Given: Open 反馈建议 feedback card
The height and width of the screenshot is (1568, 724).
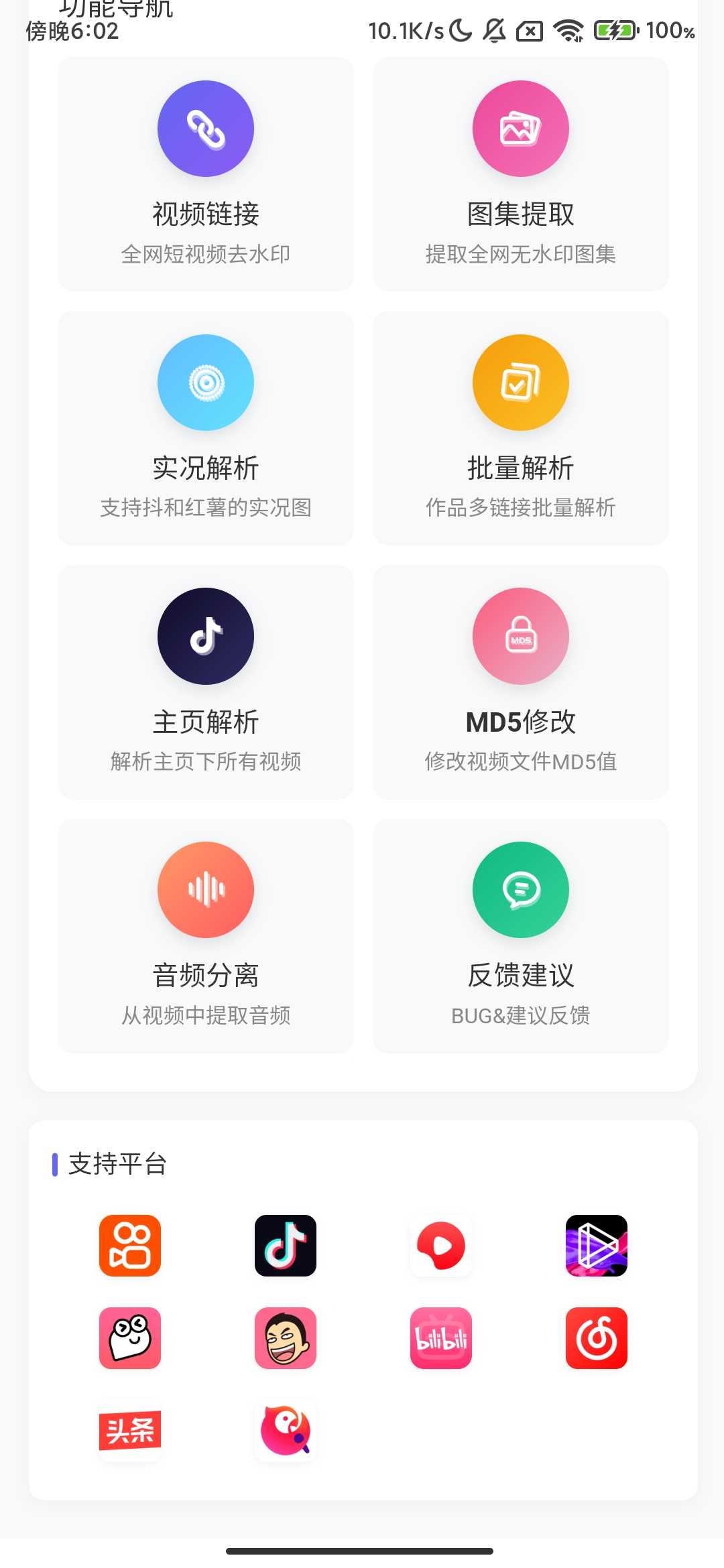Looking at the screenshot, I should (520, 935).
